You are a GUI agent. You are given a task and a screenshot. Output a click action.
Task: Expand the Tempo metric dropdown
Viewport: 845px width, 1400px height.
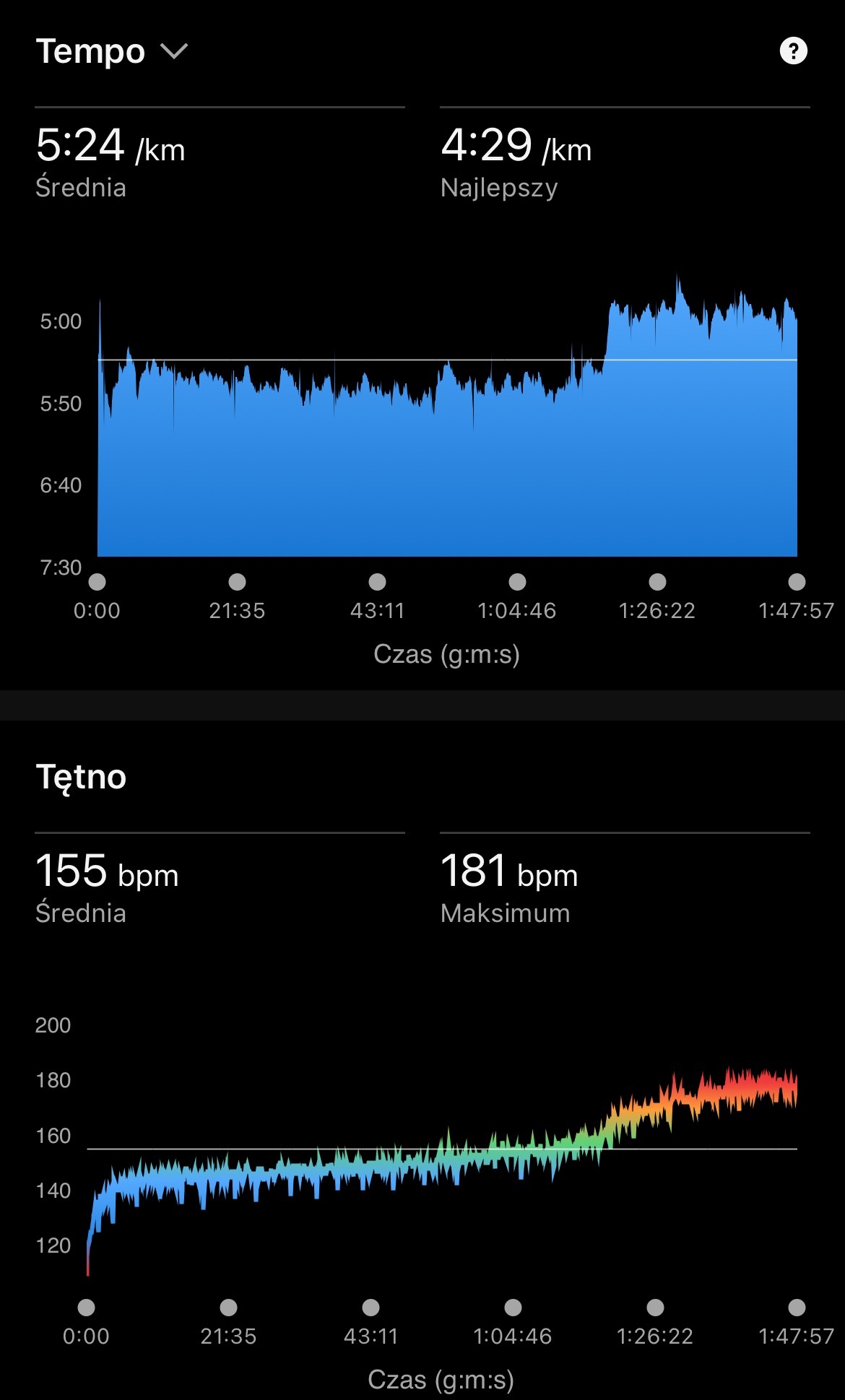[x=173, y=51]
